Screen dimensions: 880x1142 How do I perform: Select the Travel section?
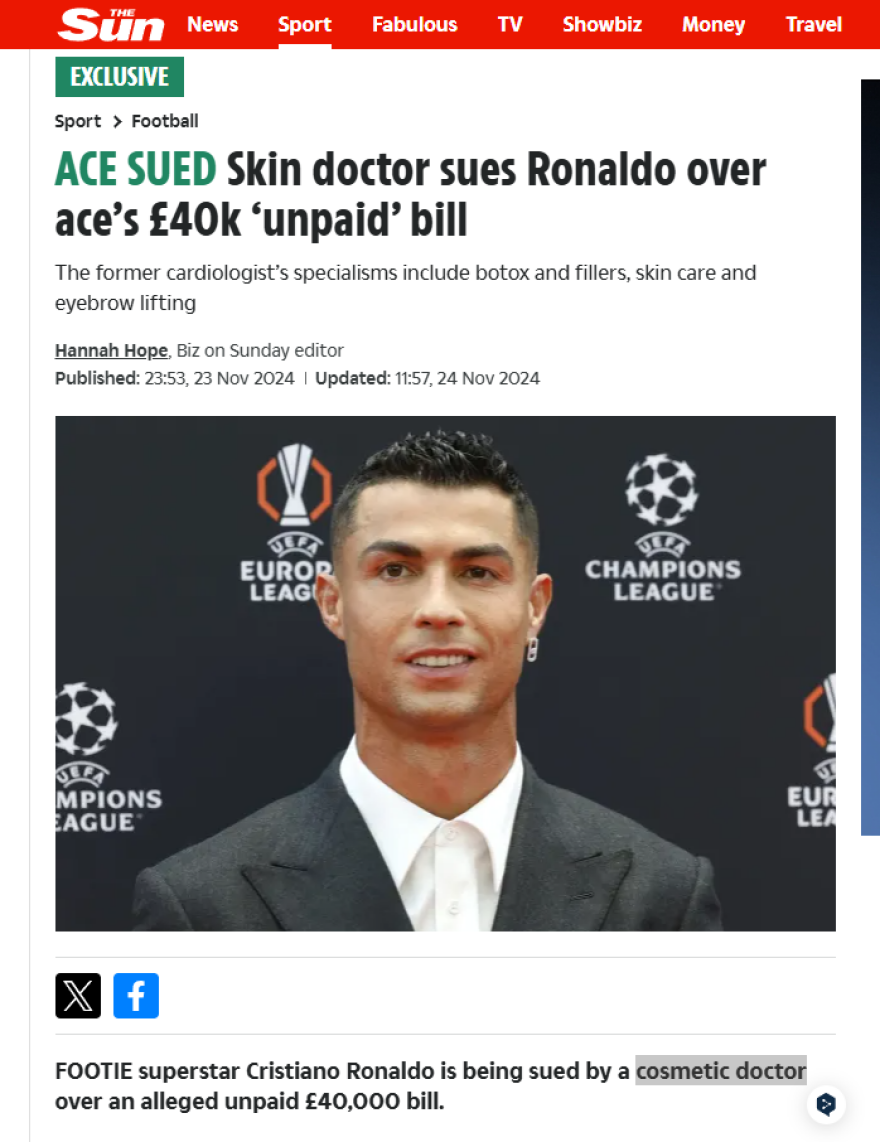[813, 24]
